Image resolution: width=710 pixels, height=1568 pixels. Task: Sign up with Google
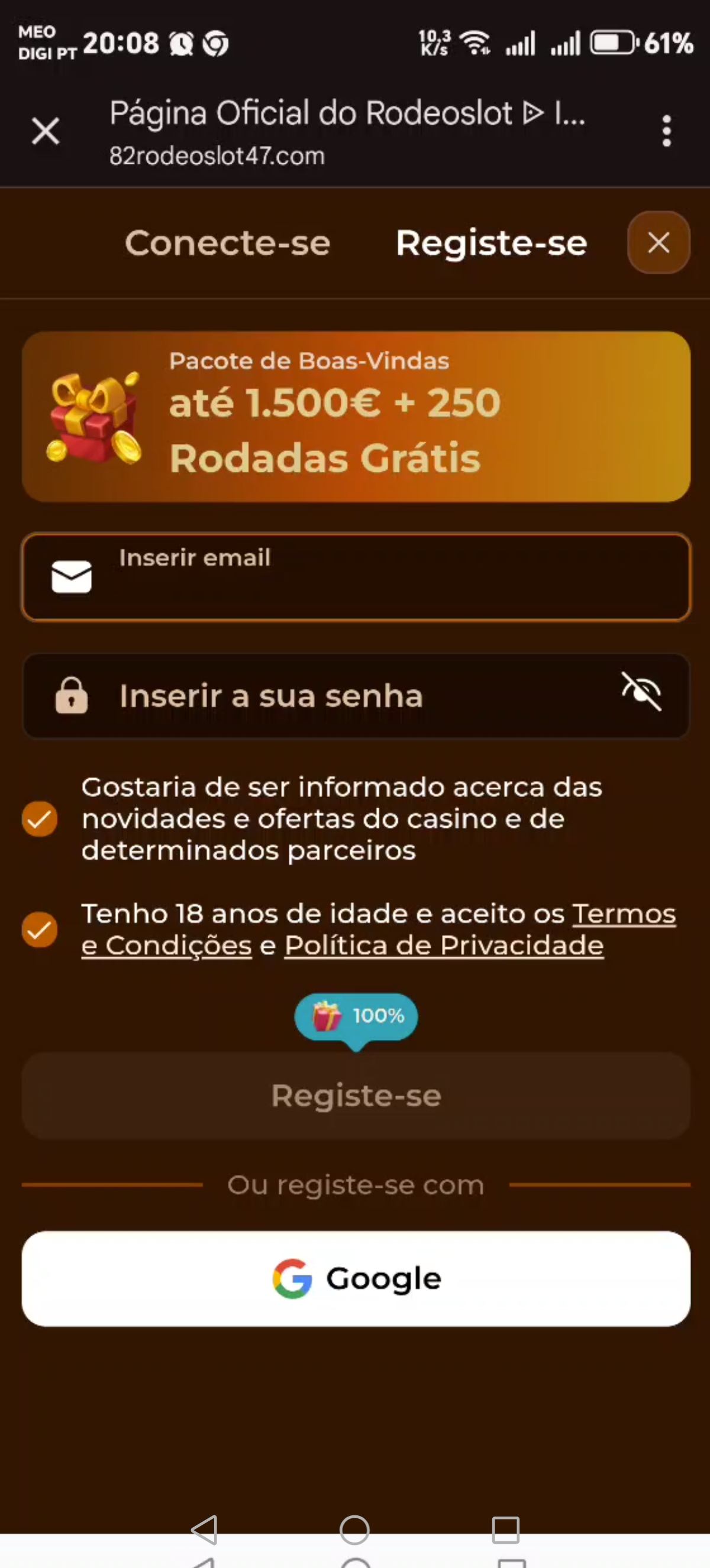point(356,1278)
